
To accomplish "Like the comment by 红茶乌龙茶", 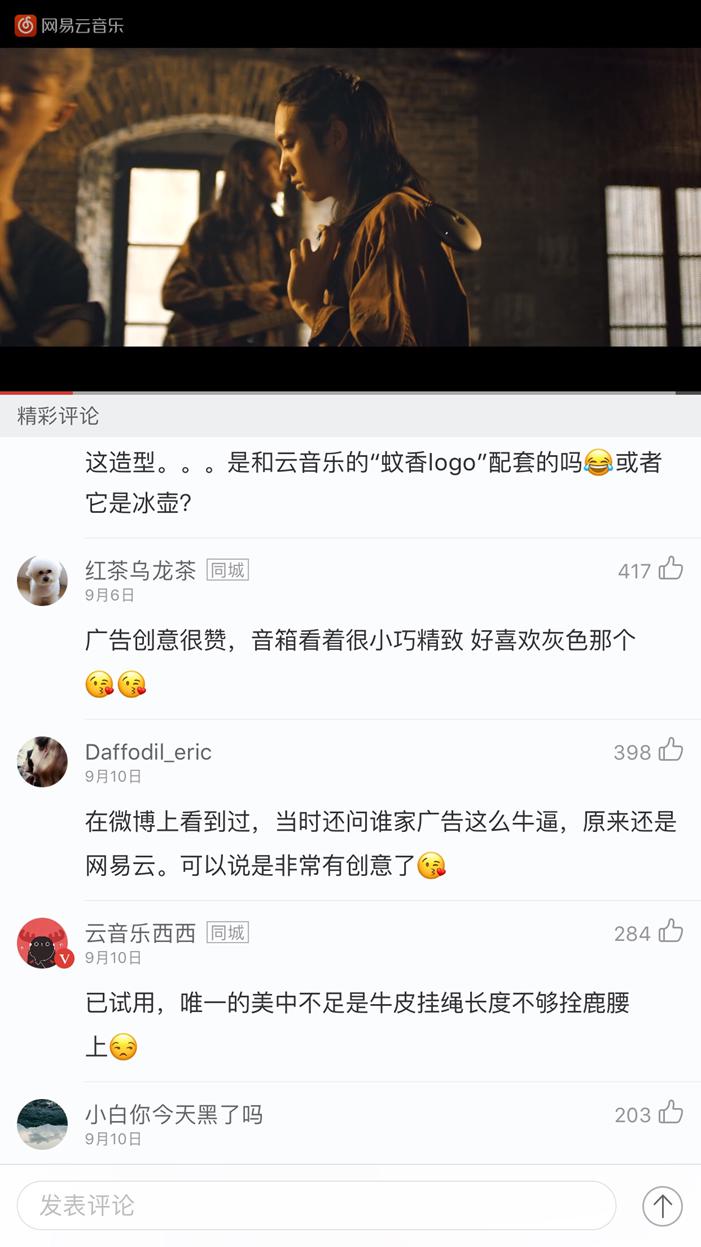I will (x=671, y=569).
